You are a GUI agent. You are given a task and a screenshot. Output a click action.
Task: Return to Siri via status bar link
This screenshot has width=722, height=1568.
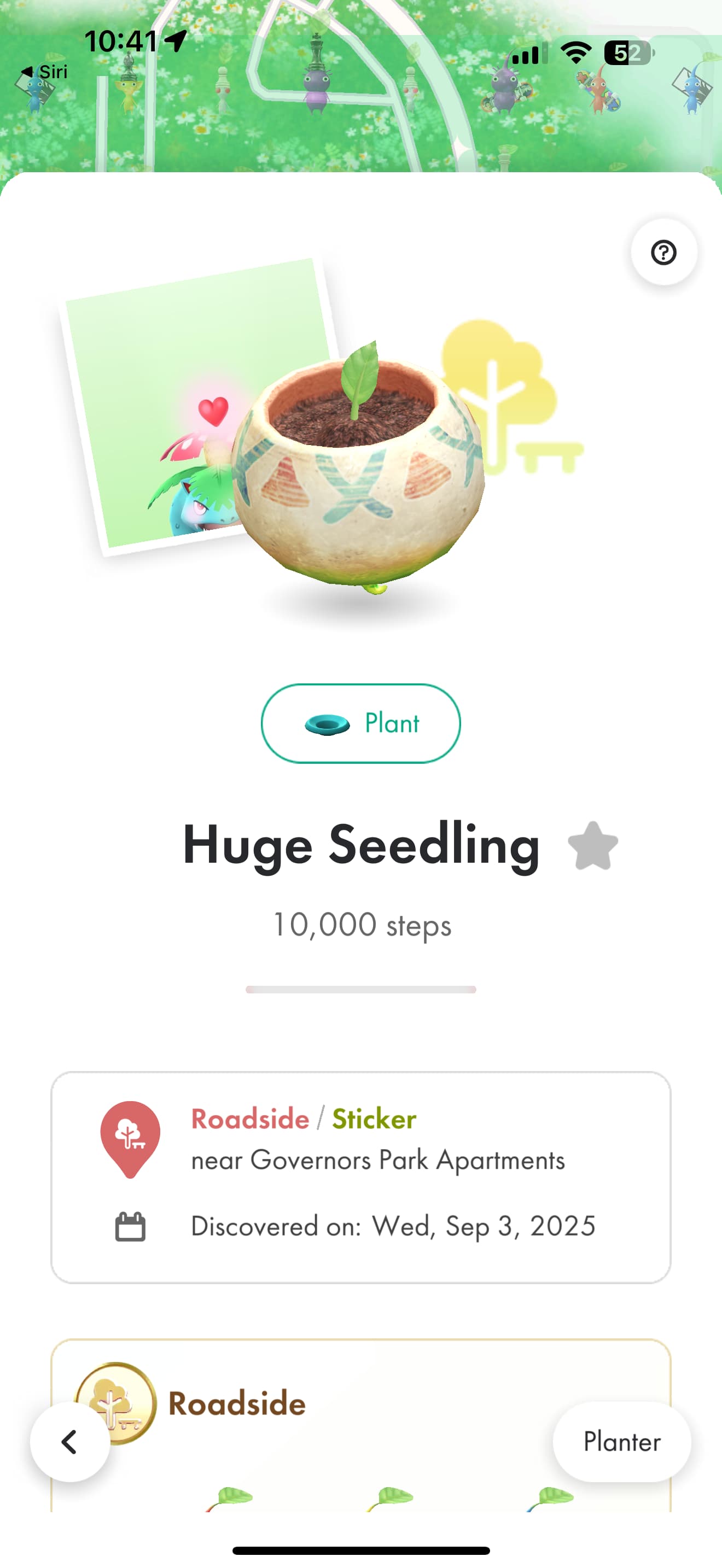click(45, 72)
